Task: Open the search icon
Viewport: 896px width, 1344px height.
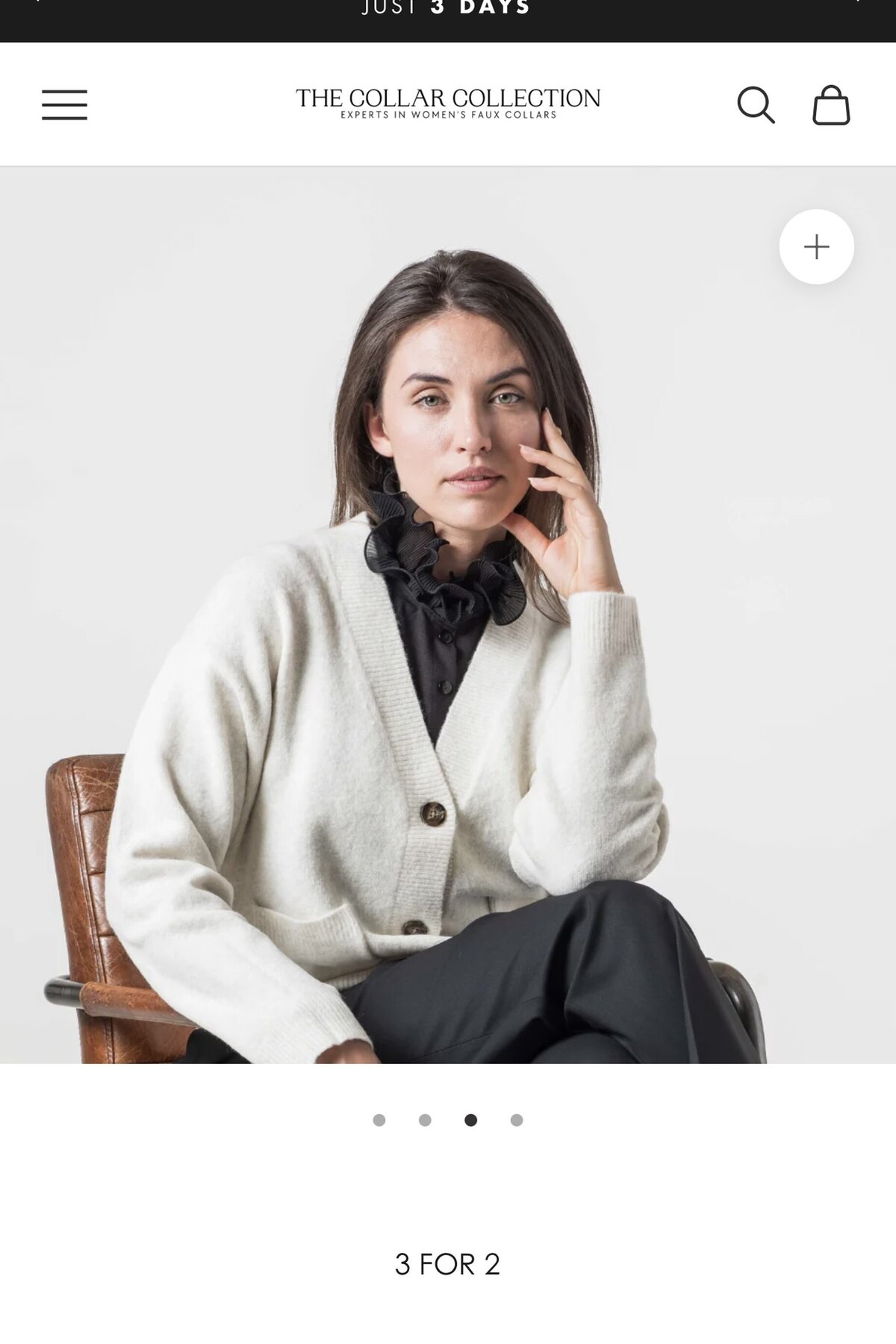Action: point(756,105)
